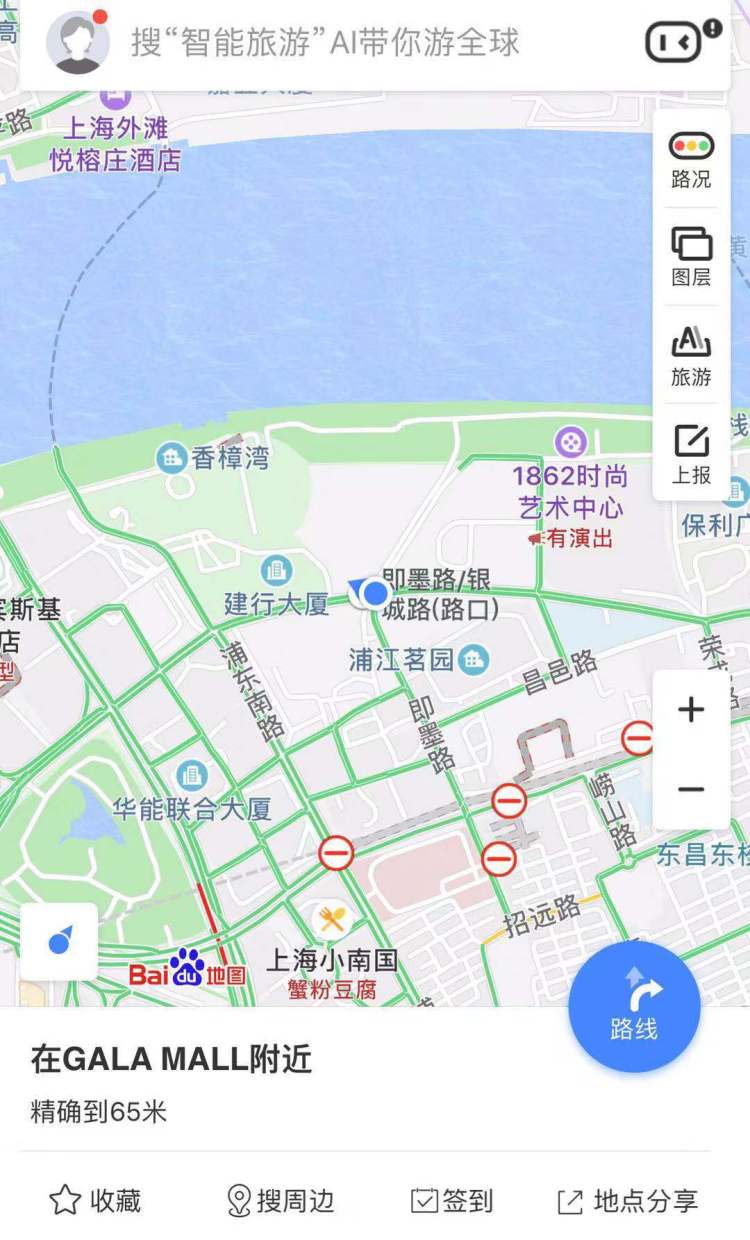Viewport: 750px width, 1240px height.
Task: Open 上报 report option
Action: click(691, 454)
